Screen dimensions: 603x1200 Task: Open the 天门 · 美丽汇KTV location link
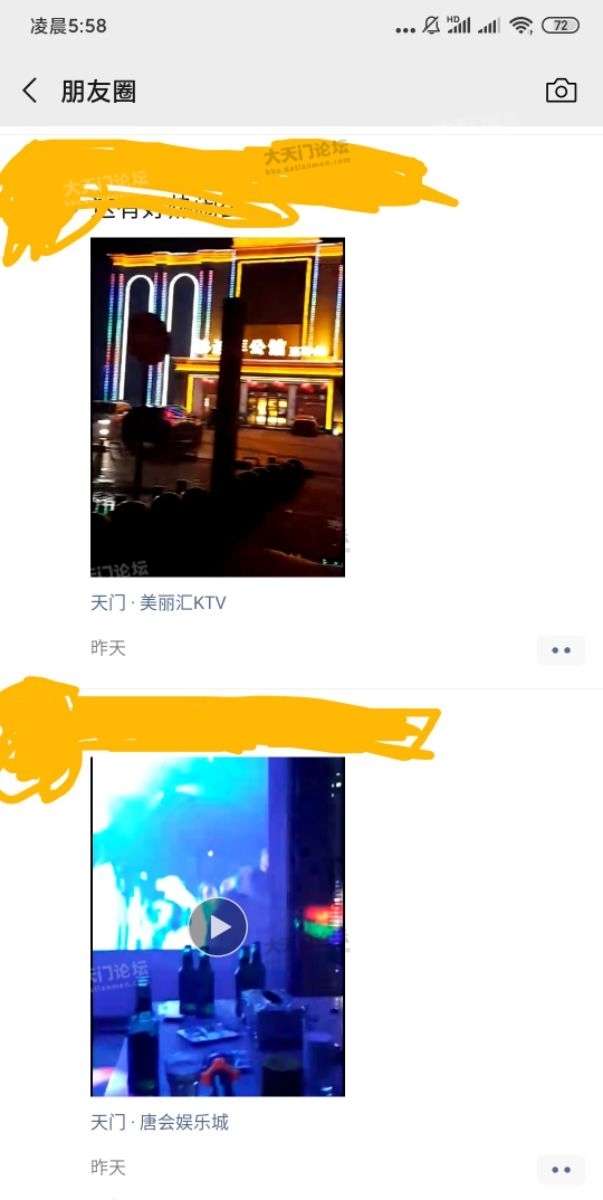[160, 603]
